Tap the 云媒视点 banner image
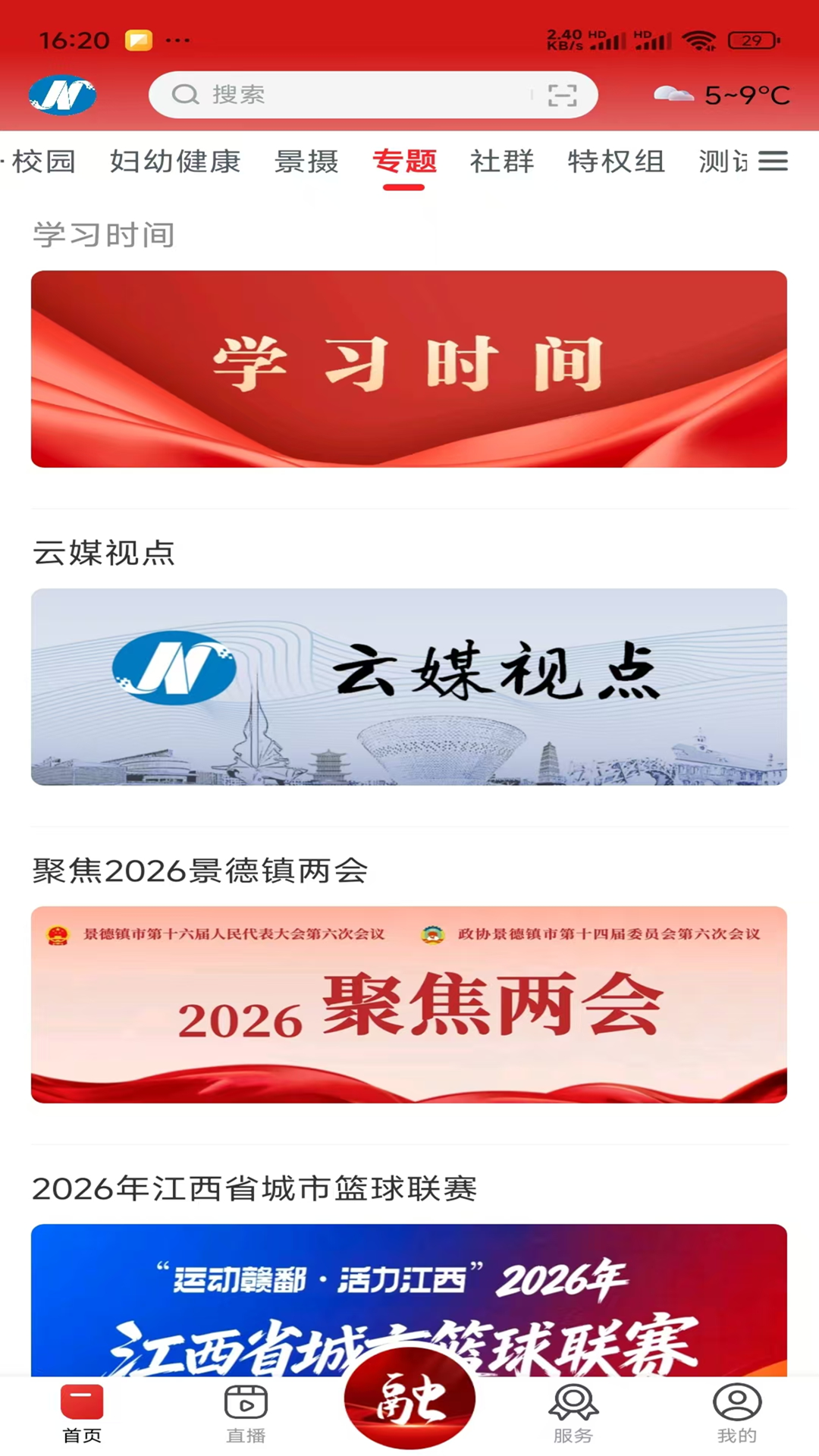819x1456 pixels. [409, 686]
